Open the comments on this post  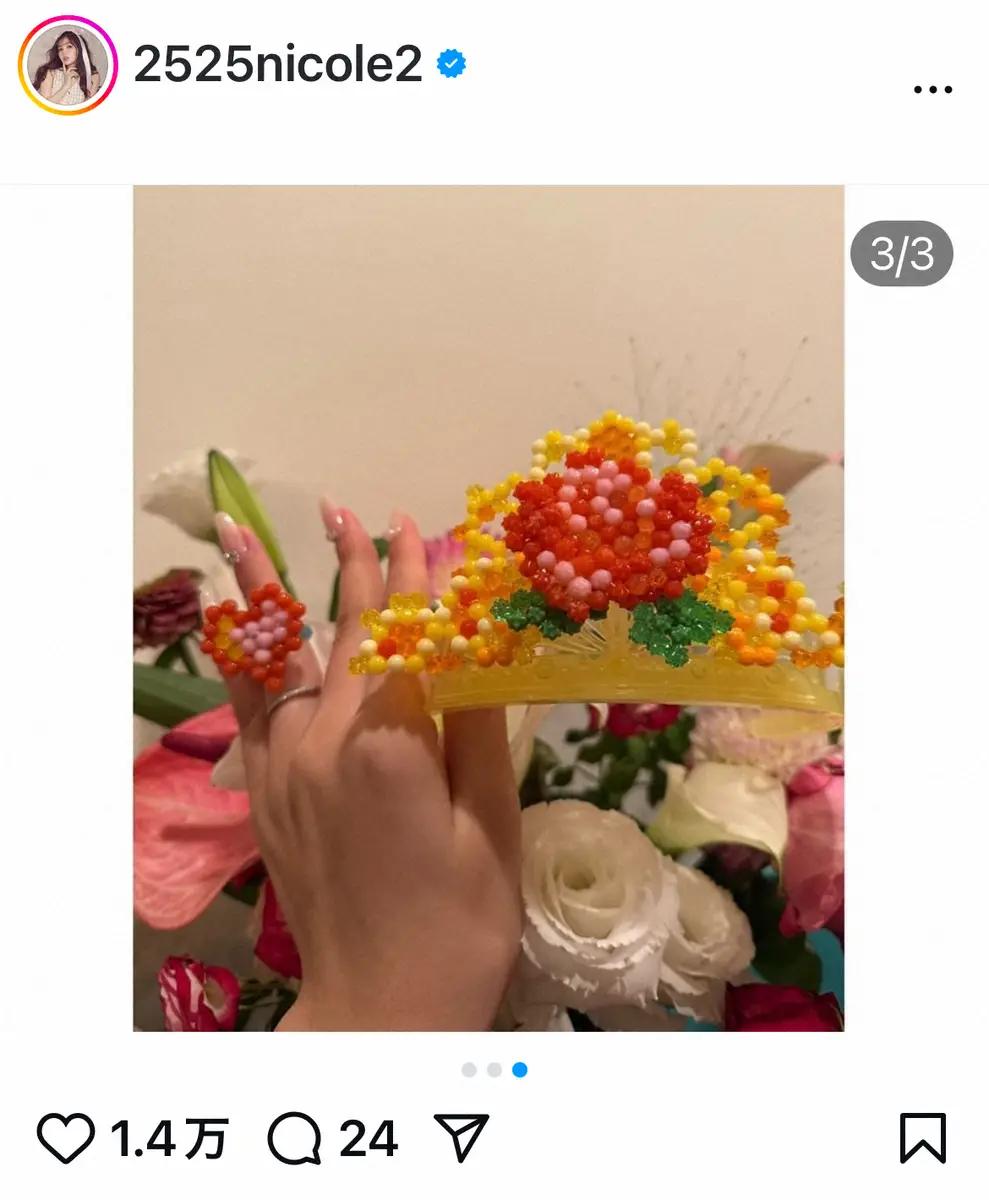pyautogui.click(x=295, y=1139)
